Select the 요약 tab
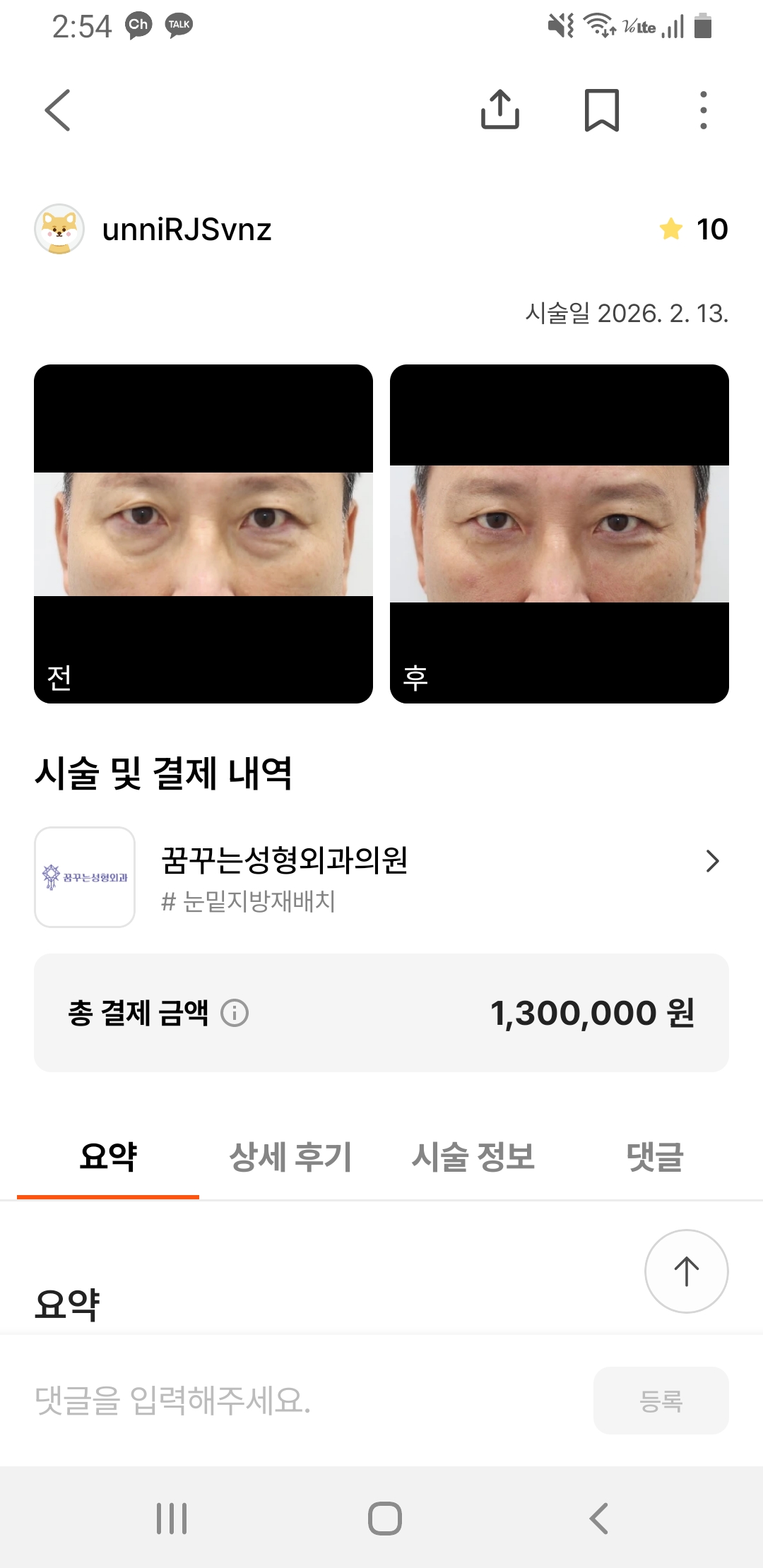The width and height of the screenshot is (763, 1568). pos(108,1157)
